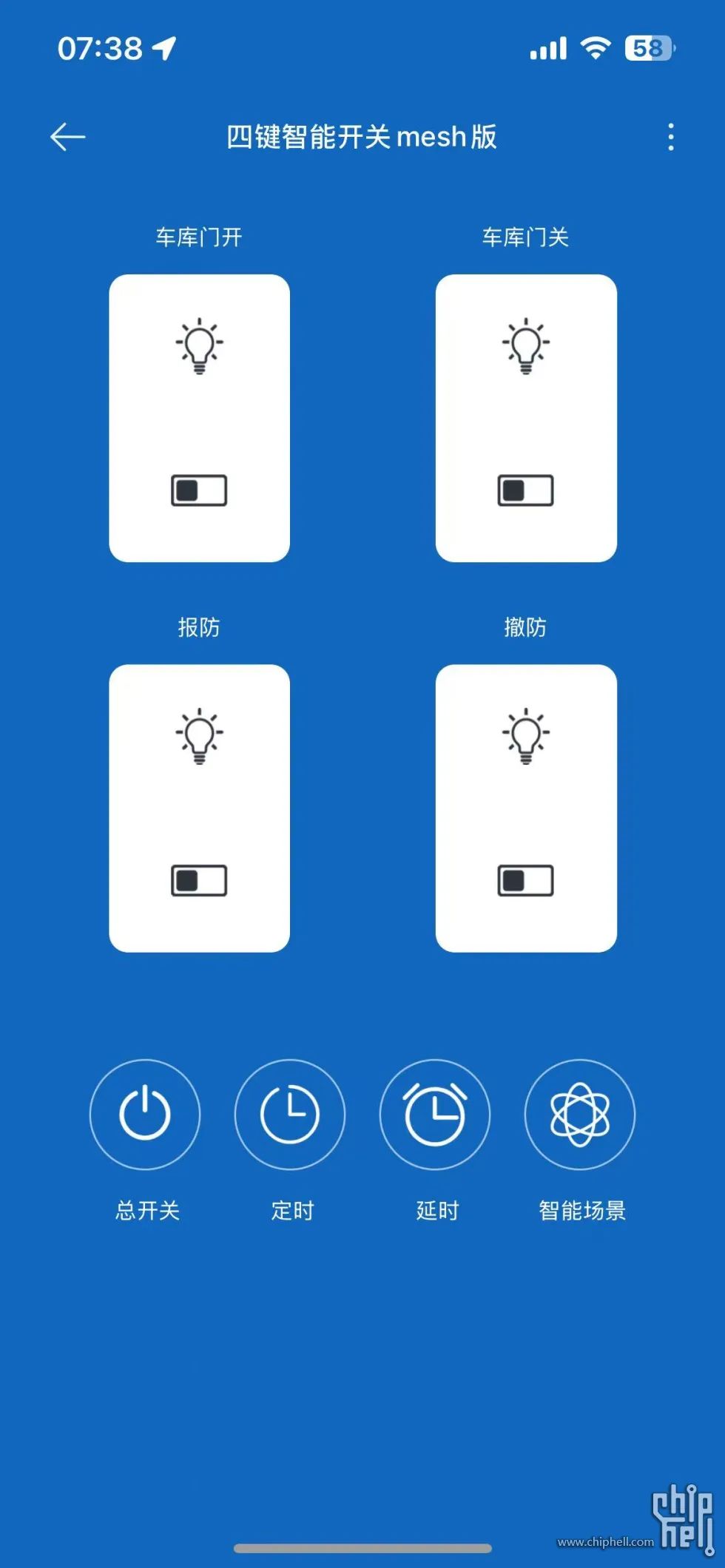Turn on the 报防 switch
The height and width of the screenshot is (1568, 725).
click(199, 880)
